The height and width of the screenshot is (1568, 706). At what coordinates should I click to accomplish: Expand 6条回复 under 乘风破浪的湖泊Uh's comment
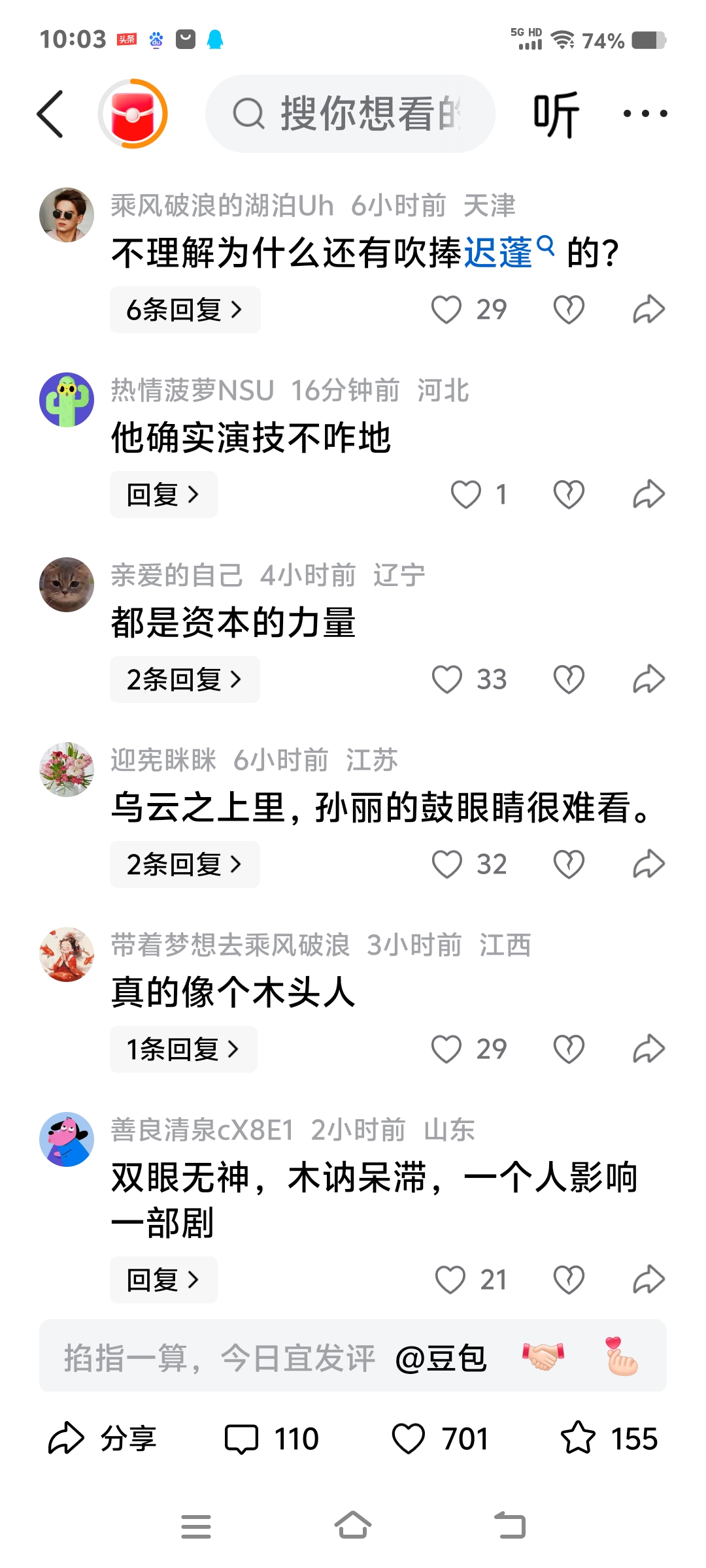(185, 310)
